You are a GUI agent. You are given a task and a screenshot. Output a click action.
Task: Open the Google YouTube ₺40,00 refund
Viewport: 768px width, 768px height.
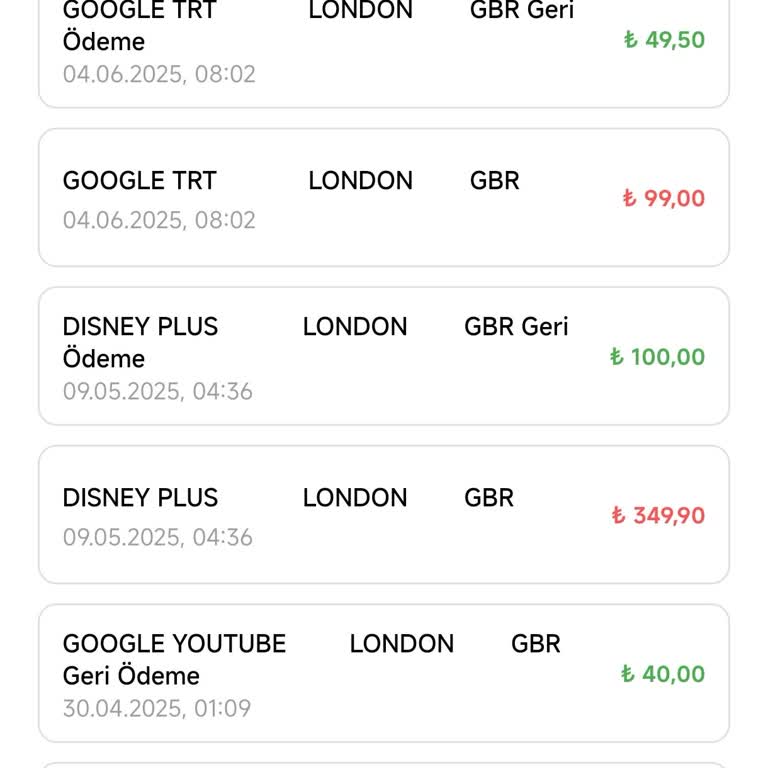tap(384, 674)
